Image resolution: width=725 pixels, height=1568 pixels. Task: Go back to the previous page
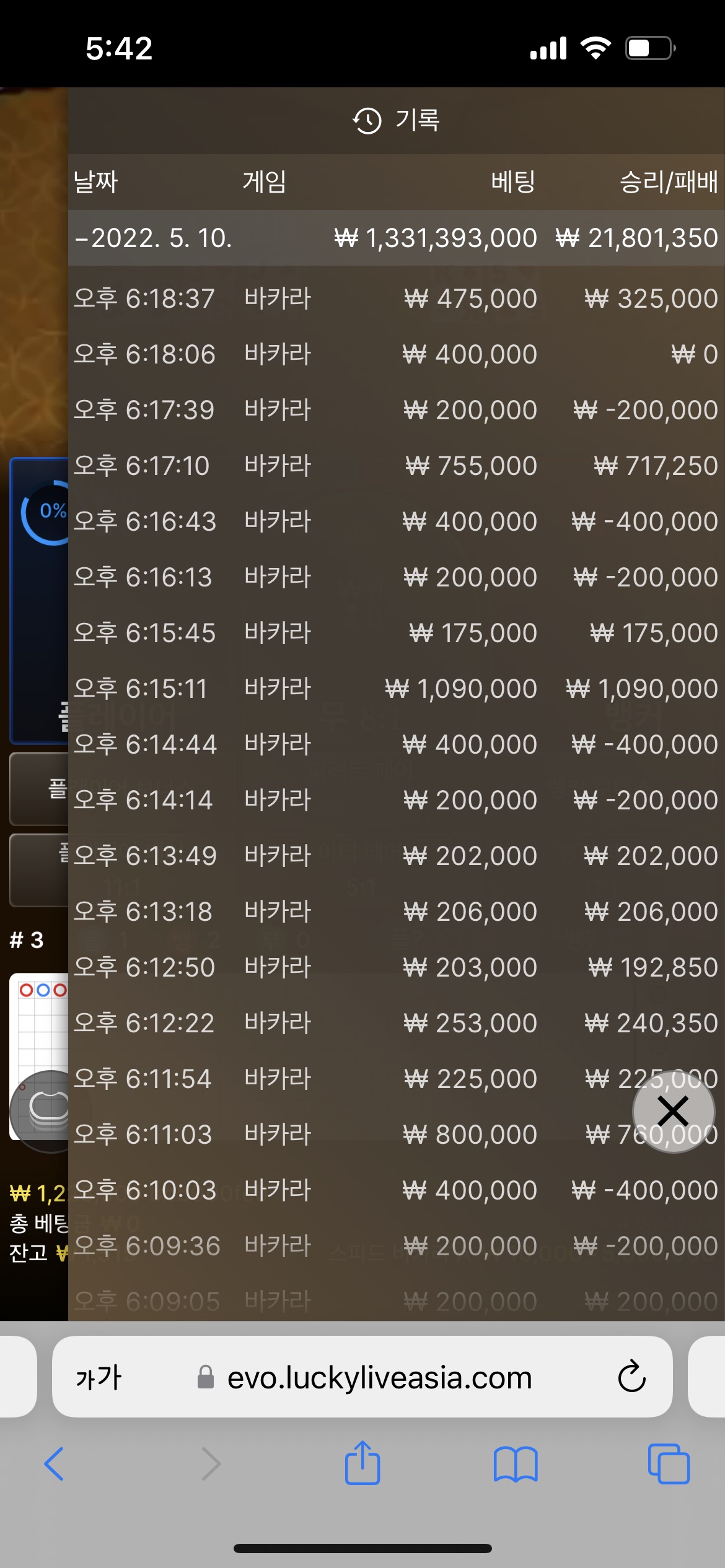(x=54, y=1465)
